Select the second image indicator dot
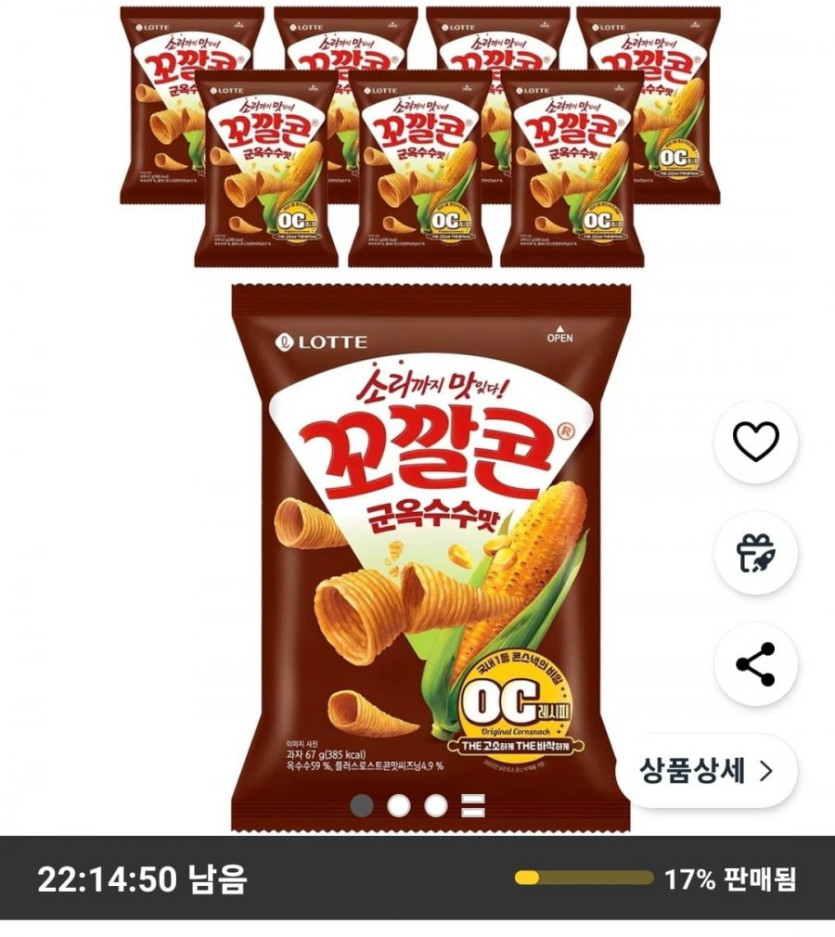 398,804
